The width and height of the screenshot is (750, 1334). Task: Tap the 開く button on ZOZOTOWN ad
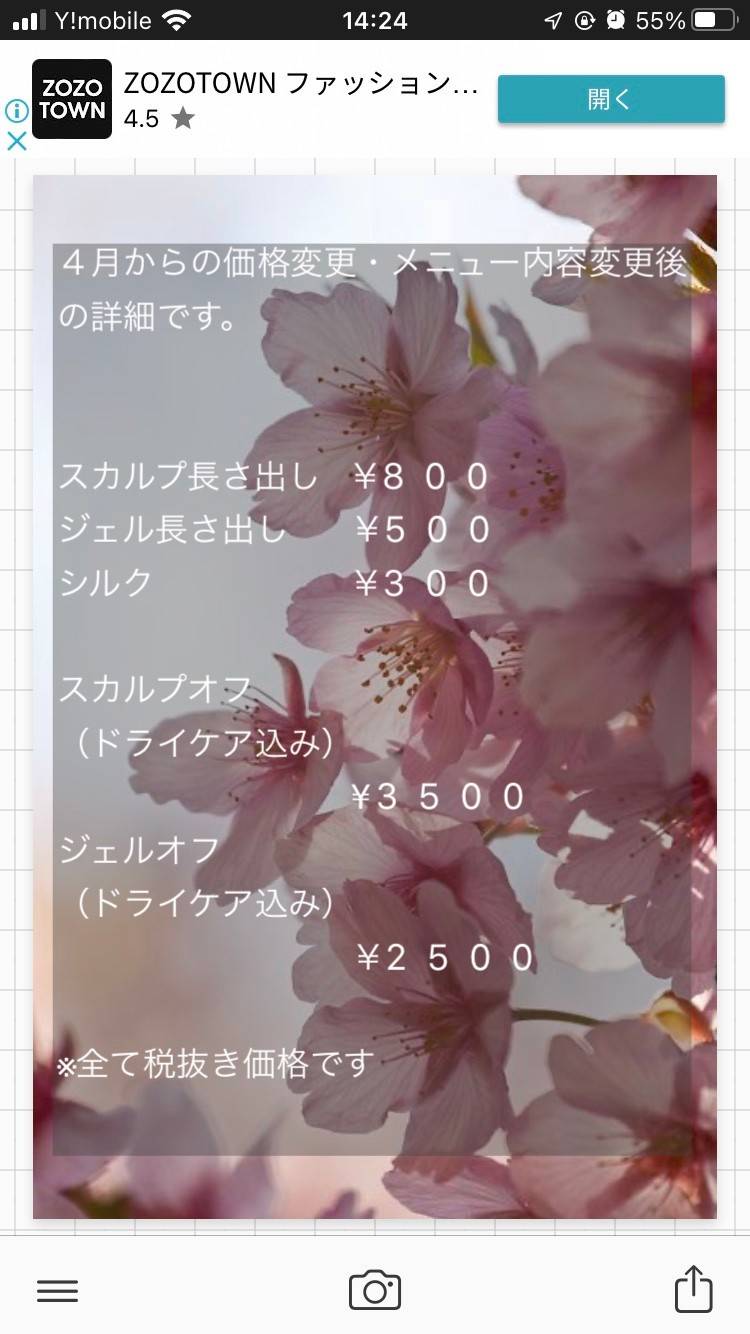[611, 99]
